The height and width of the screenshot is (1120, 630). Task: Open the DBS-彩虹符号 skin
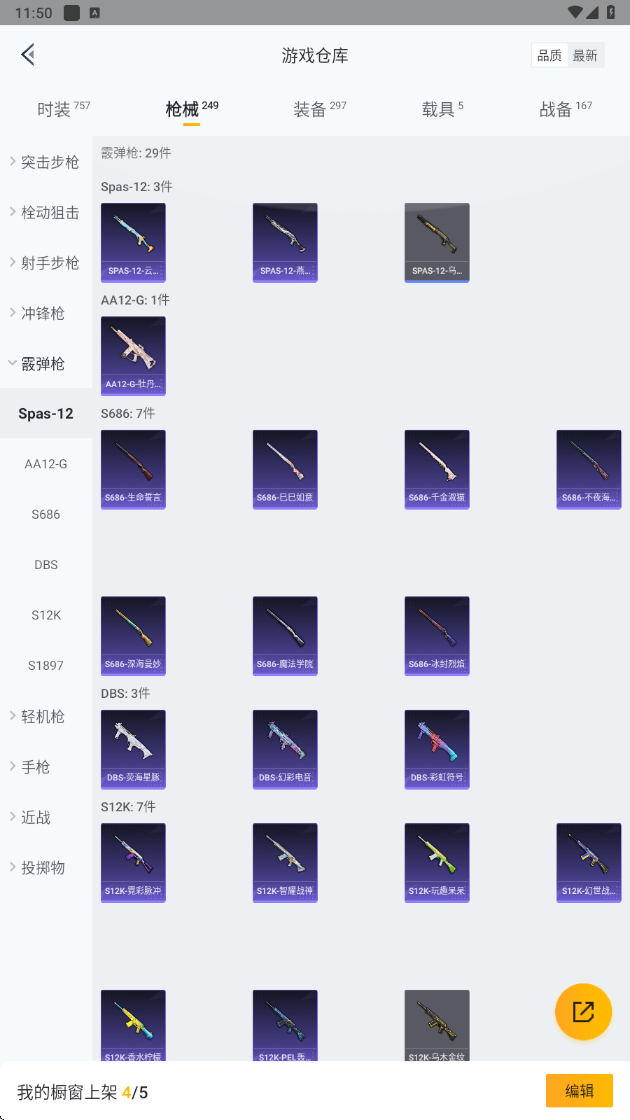pyautogui.click(x=437, y=749)
